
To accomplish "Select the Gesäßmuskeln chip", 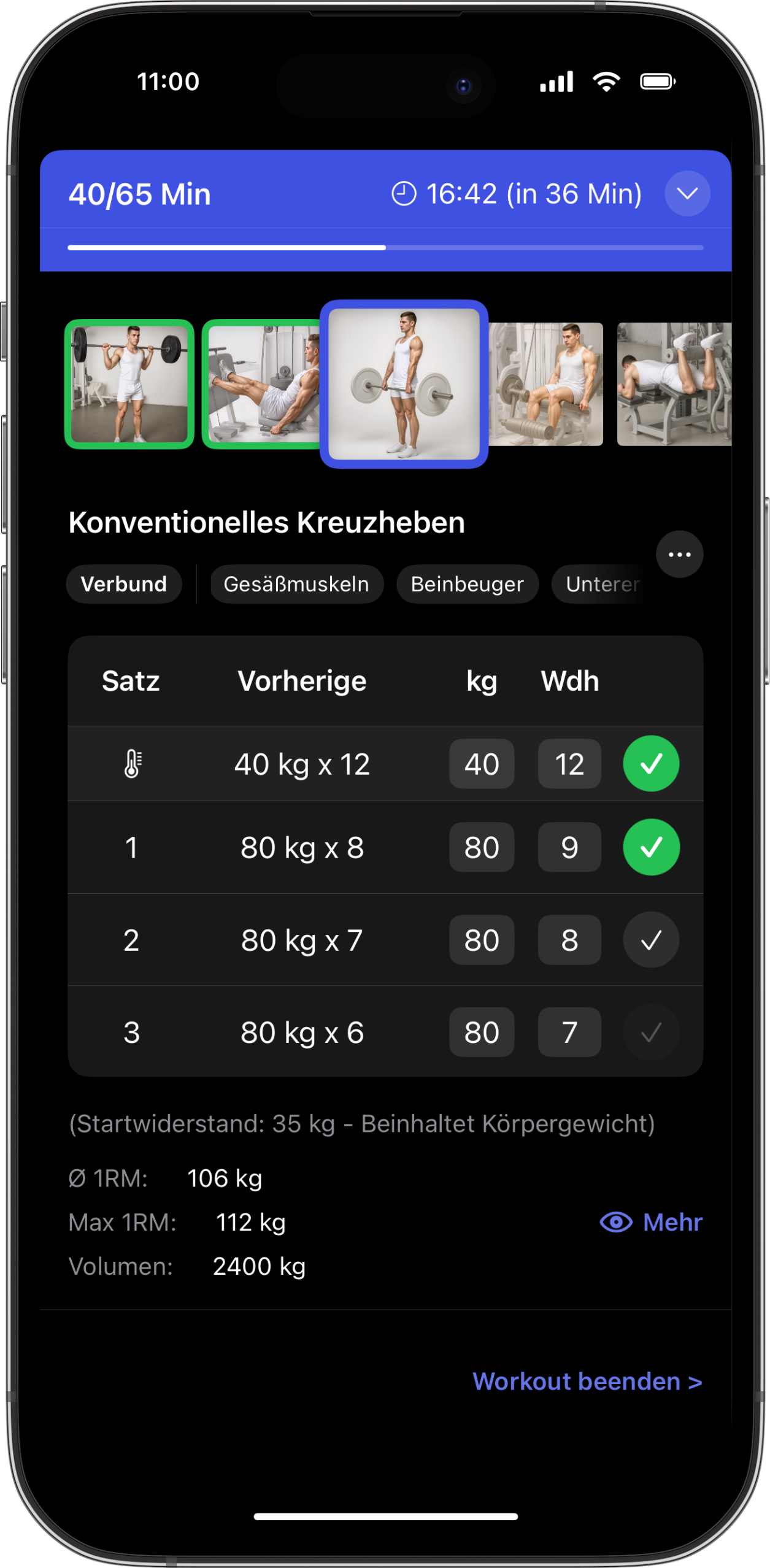I will click(296, 584).
